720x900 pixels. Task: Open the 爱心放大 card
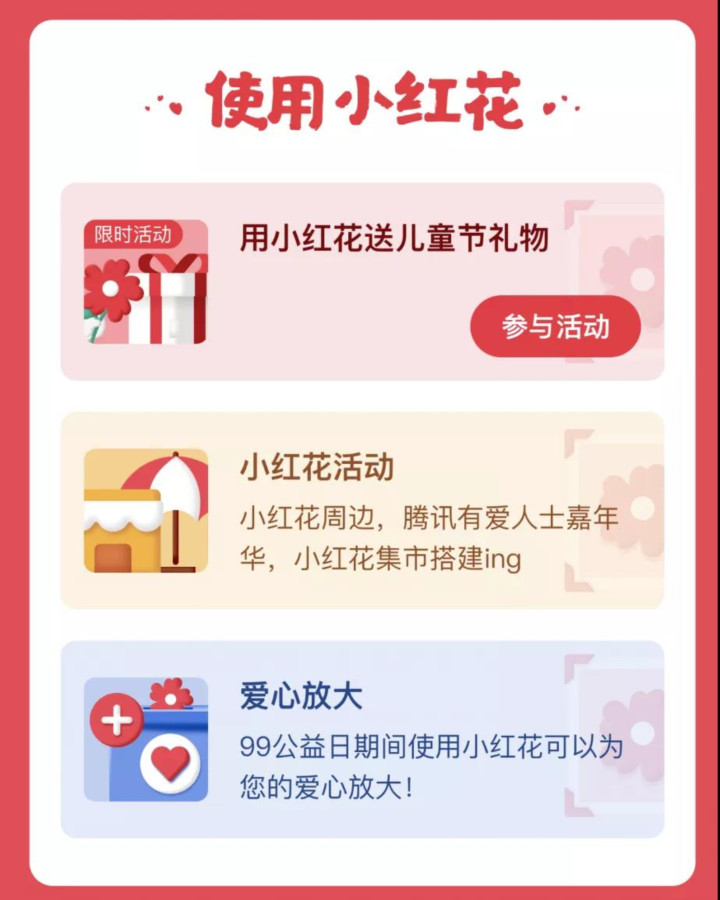pyautogui.click(x=362, y=739)
